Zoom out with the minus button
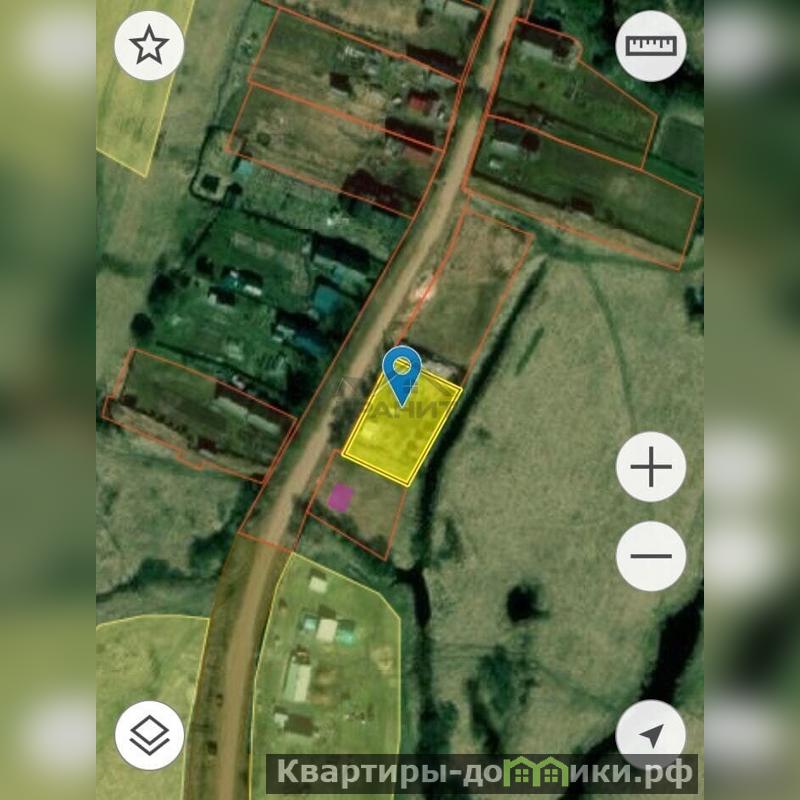This screenshot has height=800, width=800. [x=651, y=556]
